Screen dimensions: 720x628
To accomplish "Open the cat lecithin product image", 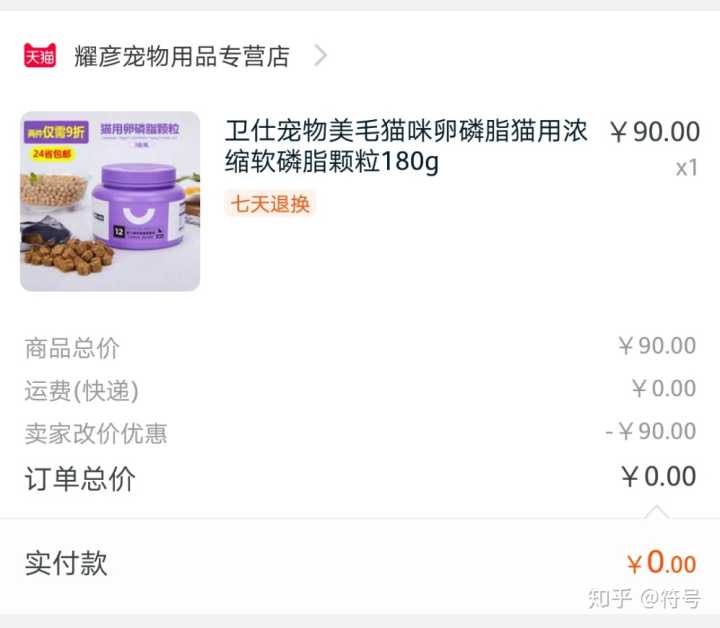I will 110,201.
